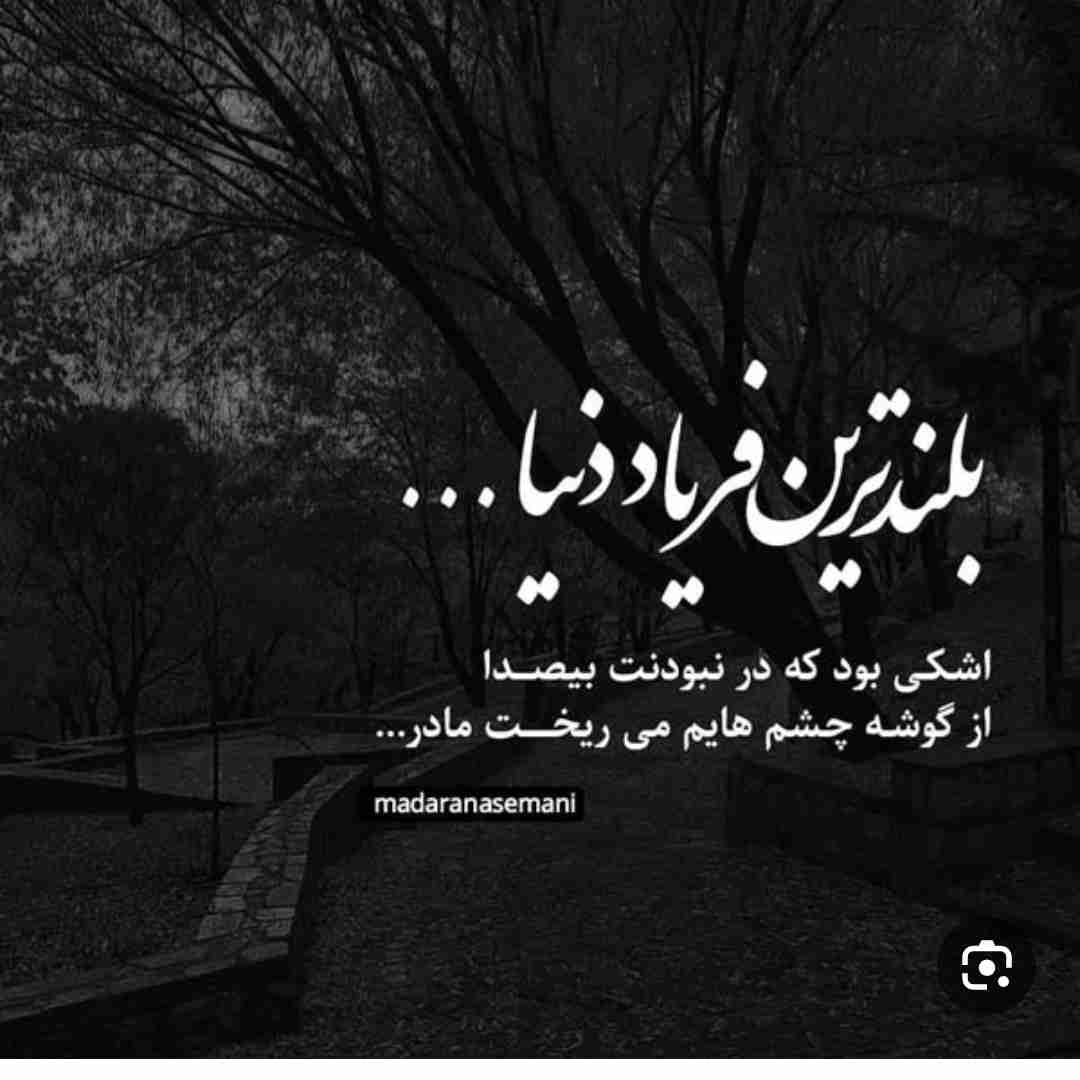This screenshot has width=1080, height=1080.
Task: Open the visual search lens icon
Action: click(x=986, y=966)
